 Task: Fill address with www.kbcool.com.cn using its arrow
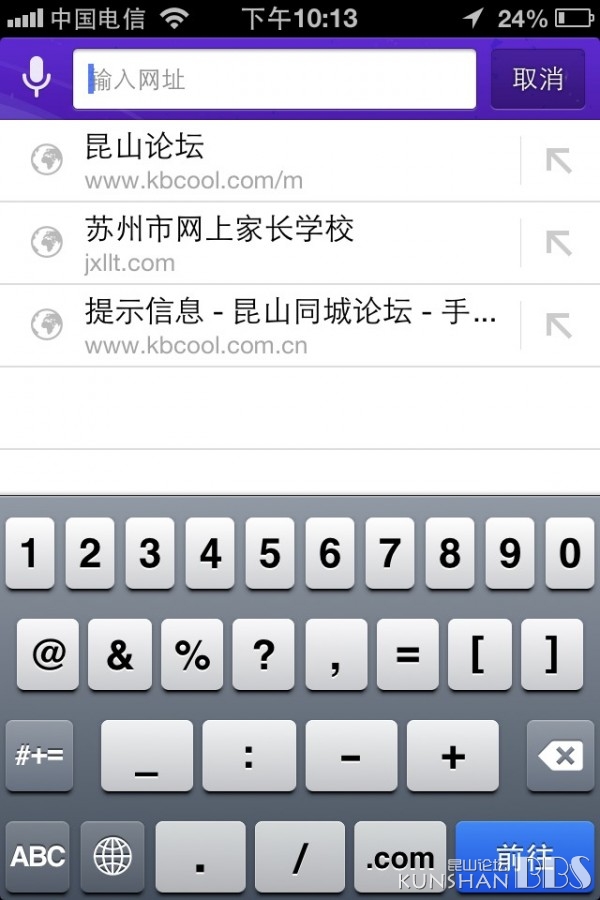pos(559,325)
